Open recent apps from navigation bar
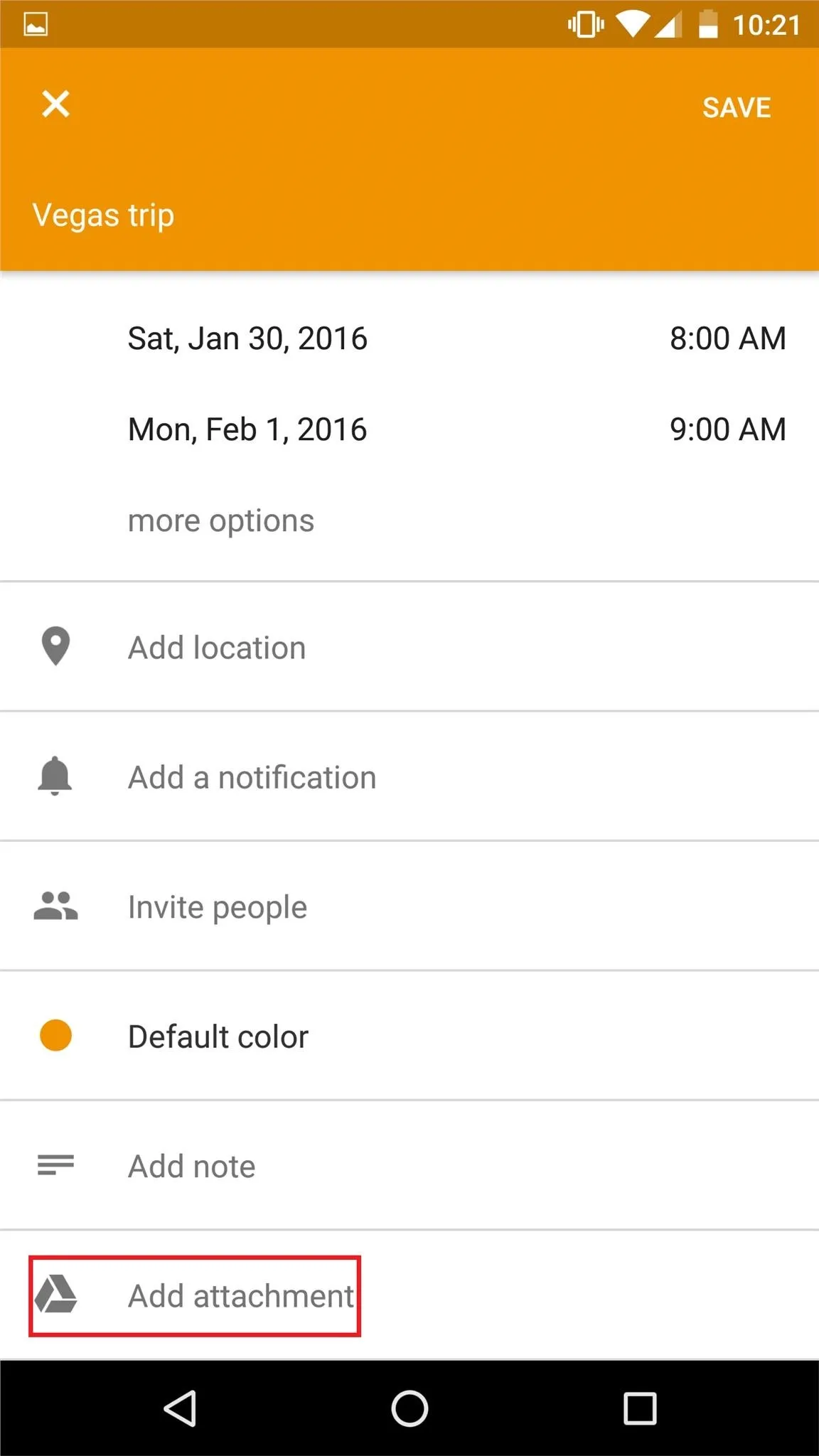Image resolution: width=819 pixels, height=1456 pixels. tap(640, 1408)
